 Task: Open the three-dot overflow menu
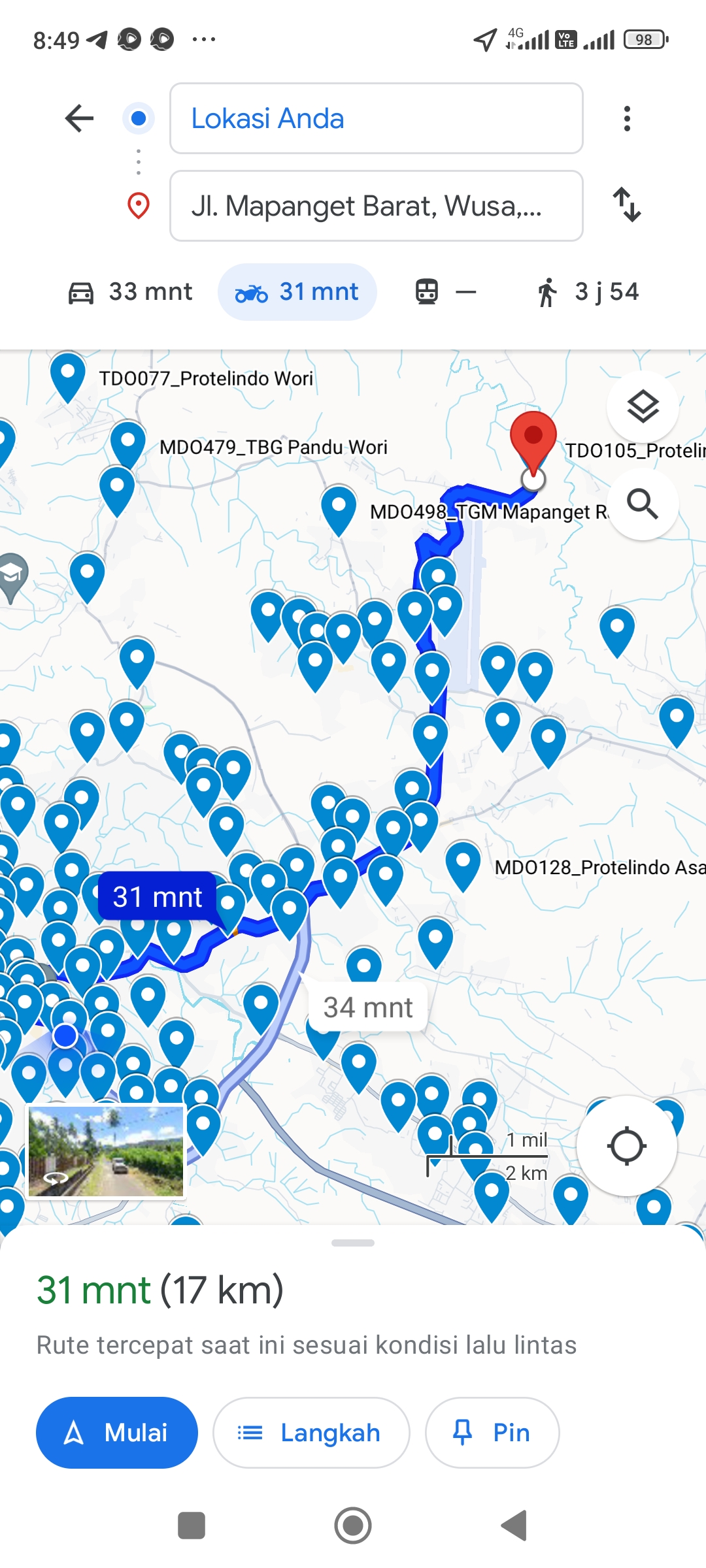(627, 118)
